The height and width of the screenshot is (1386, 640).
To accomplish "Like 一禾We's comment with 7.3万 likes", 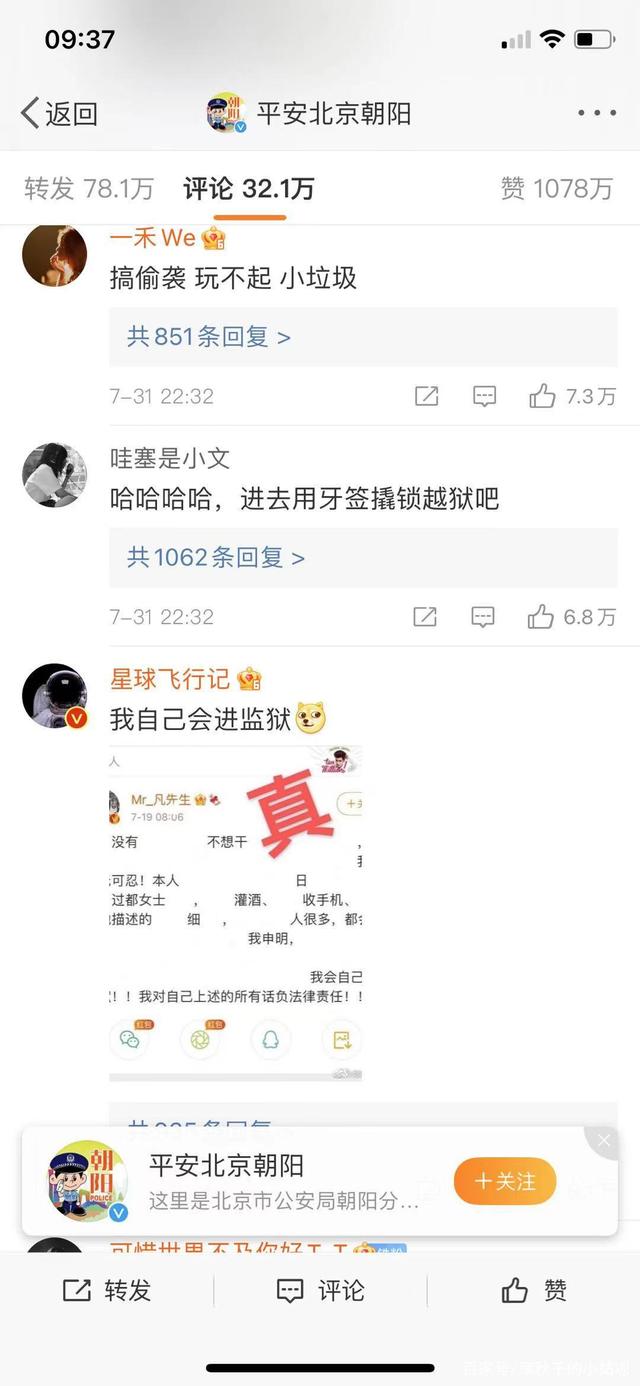I will click(x=572, y=397).
